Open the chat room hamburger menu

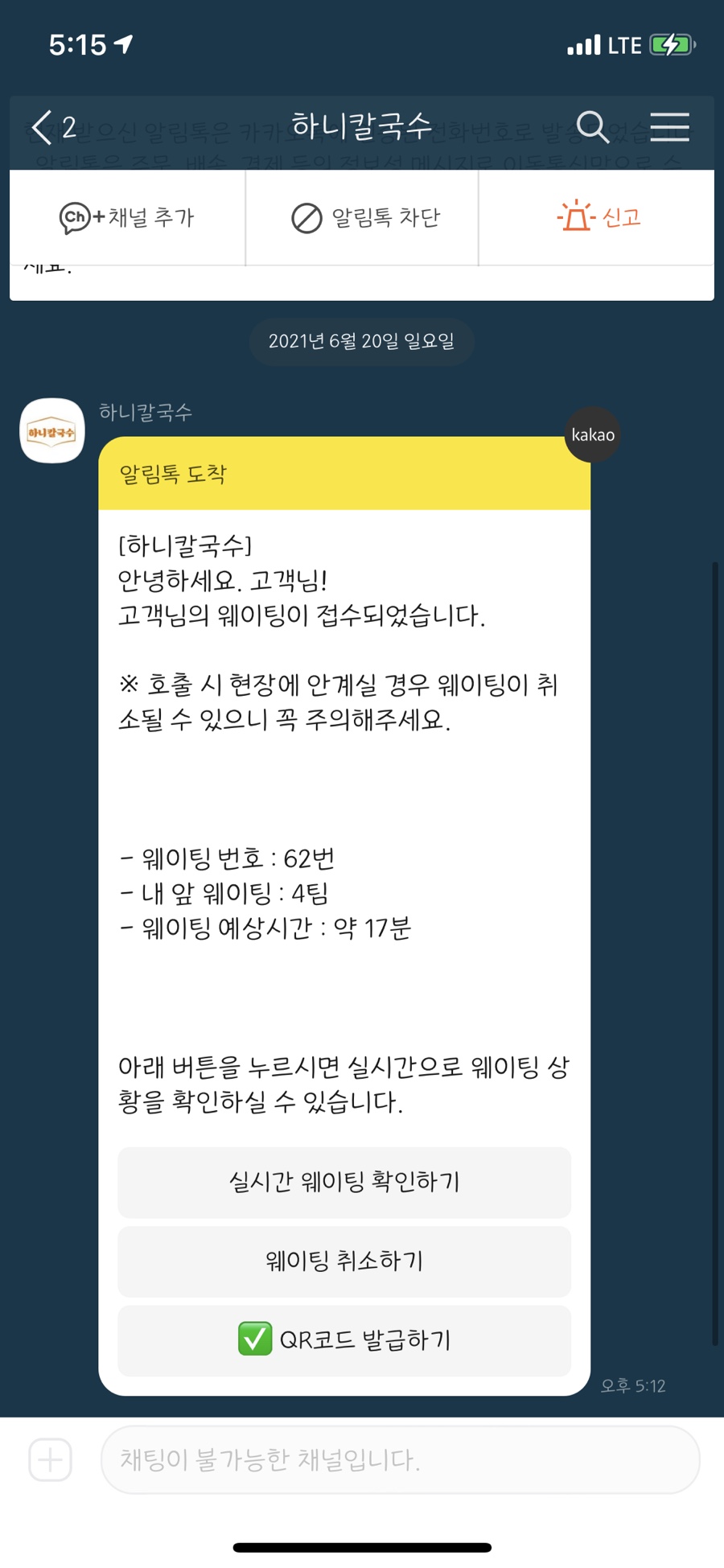click(x=669, y=127)
